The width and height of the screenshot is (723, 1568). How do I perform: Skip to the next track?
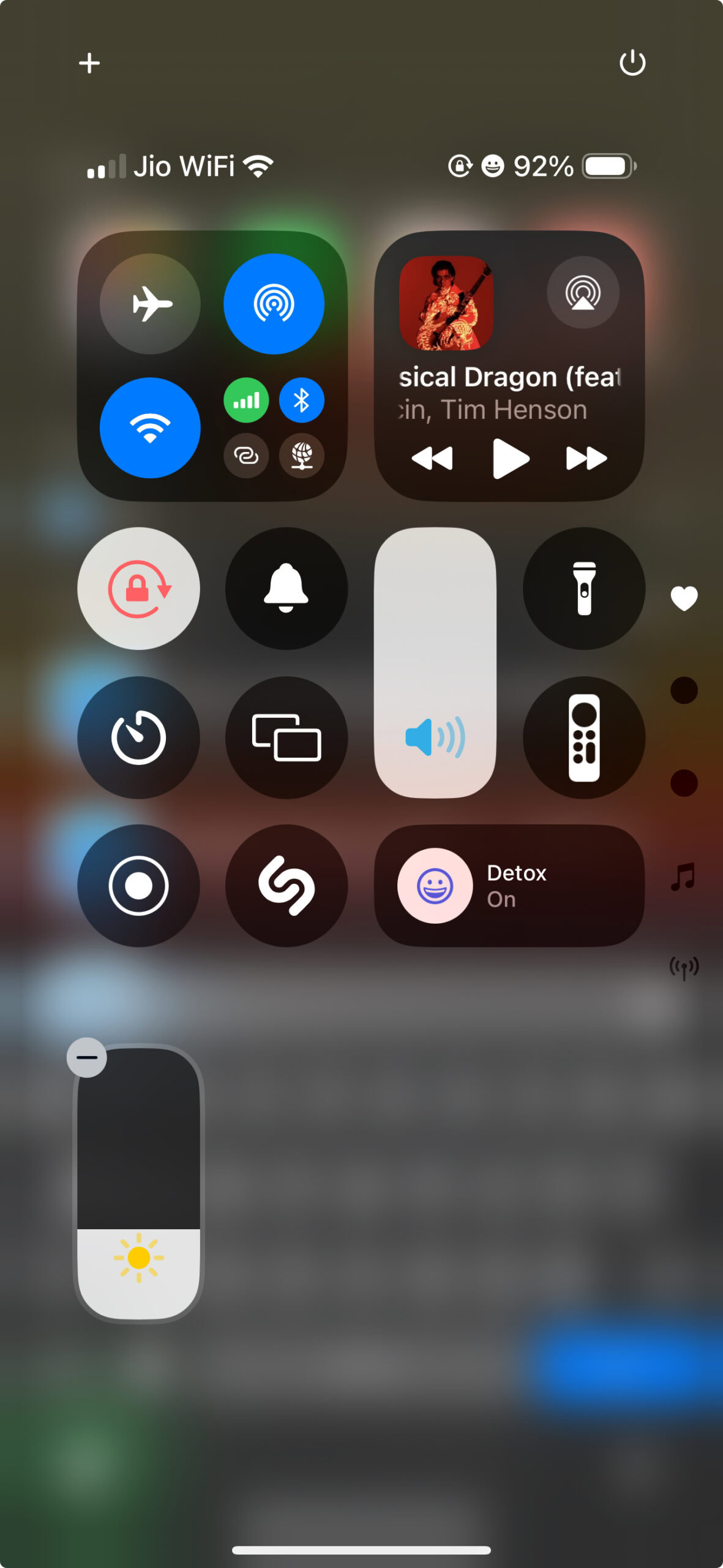[586, 458]
